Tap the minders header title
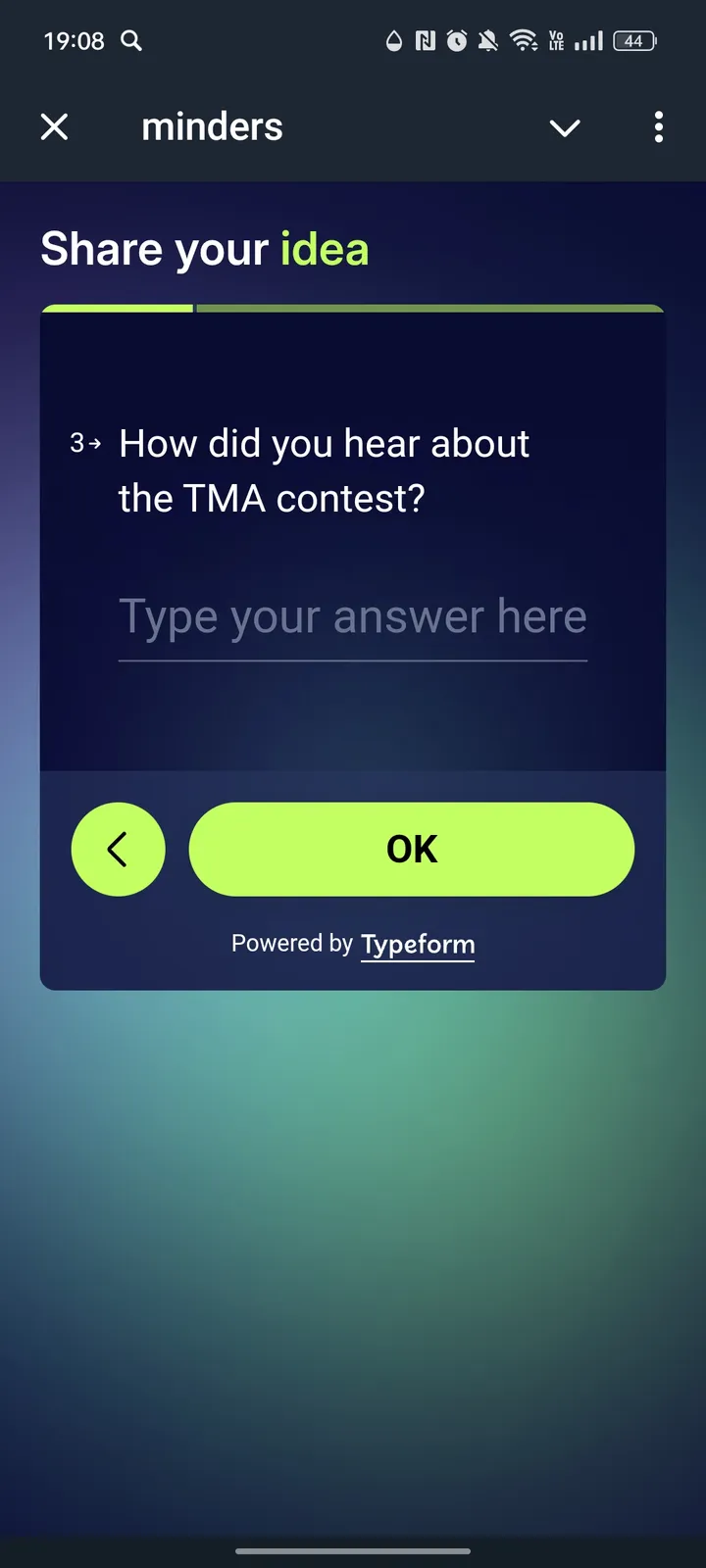 [212, 127]
